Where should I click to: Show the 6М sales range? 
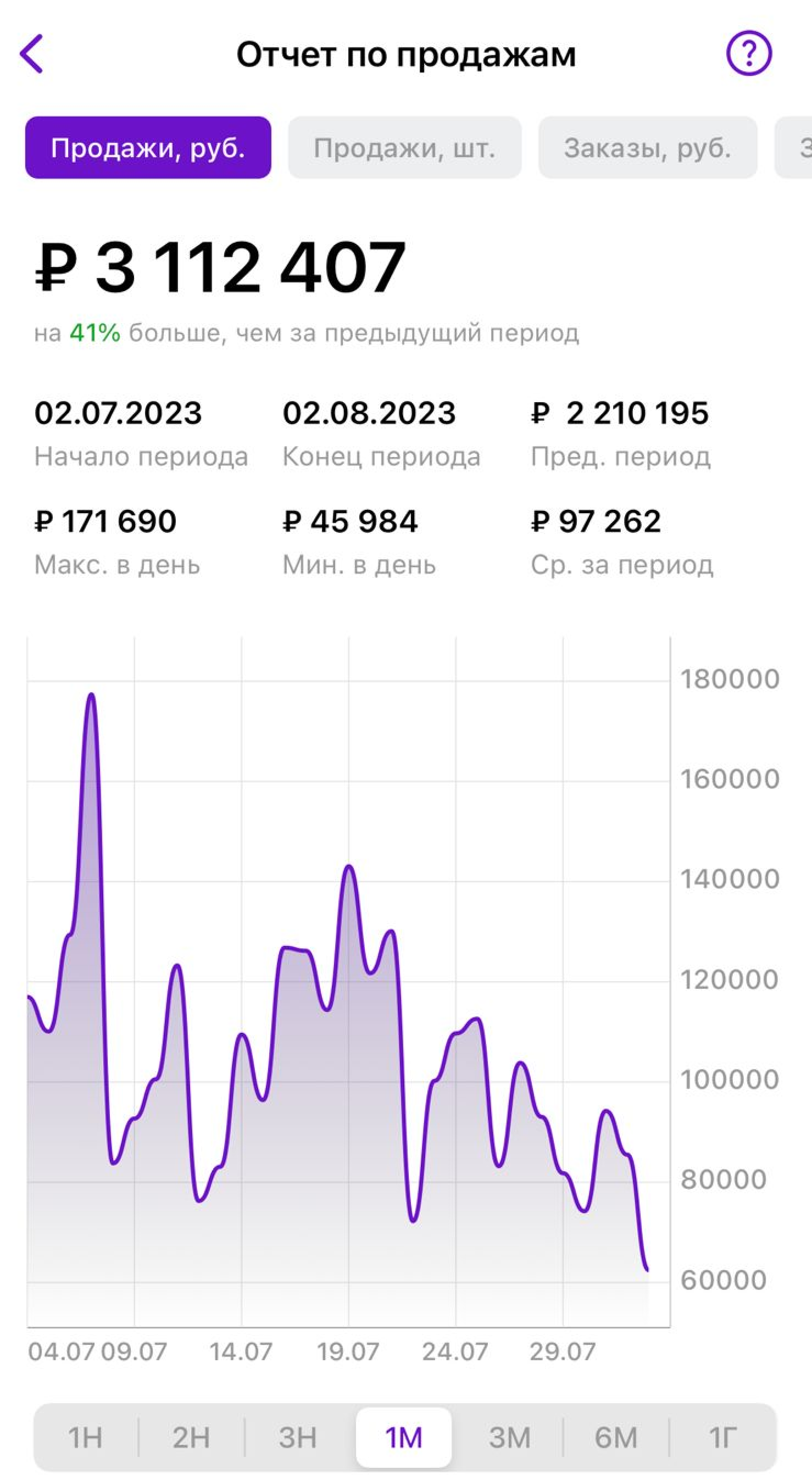pos(616,1437)
